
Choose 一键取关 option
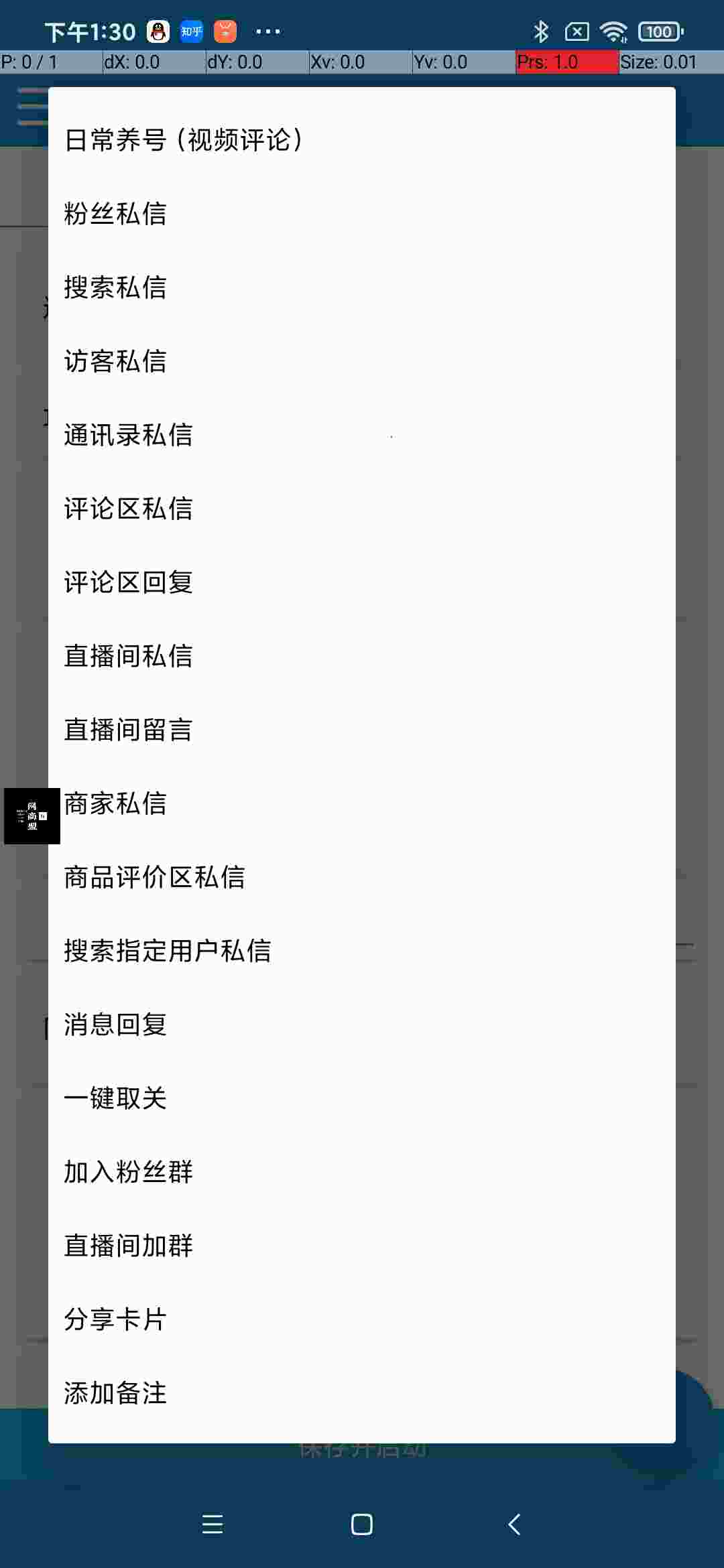(x=115, y=1098)
